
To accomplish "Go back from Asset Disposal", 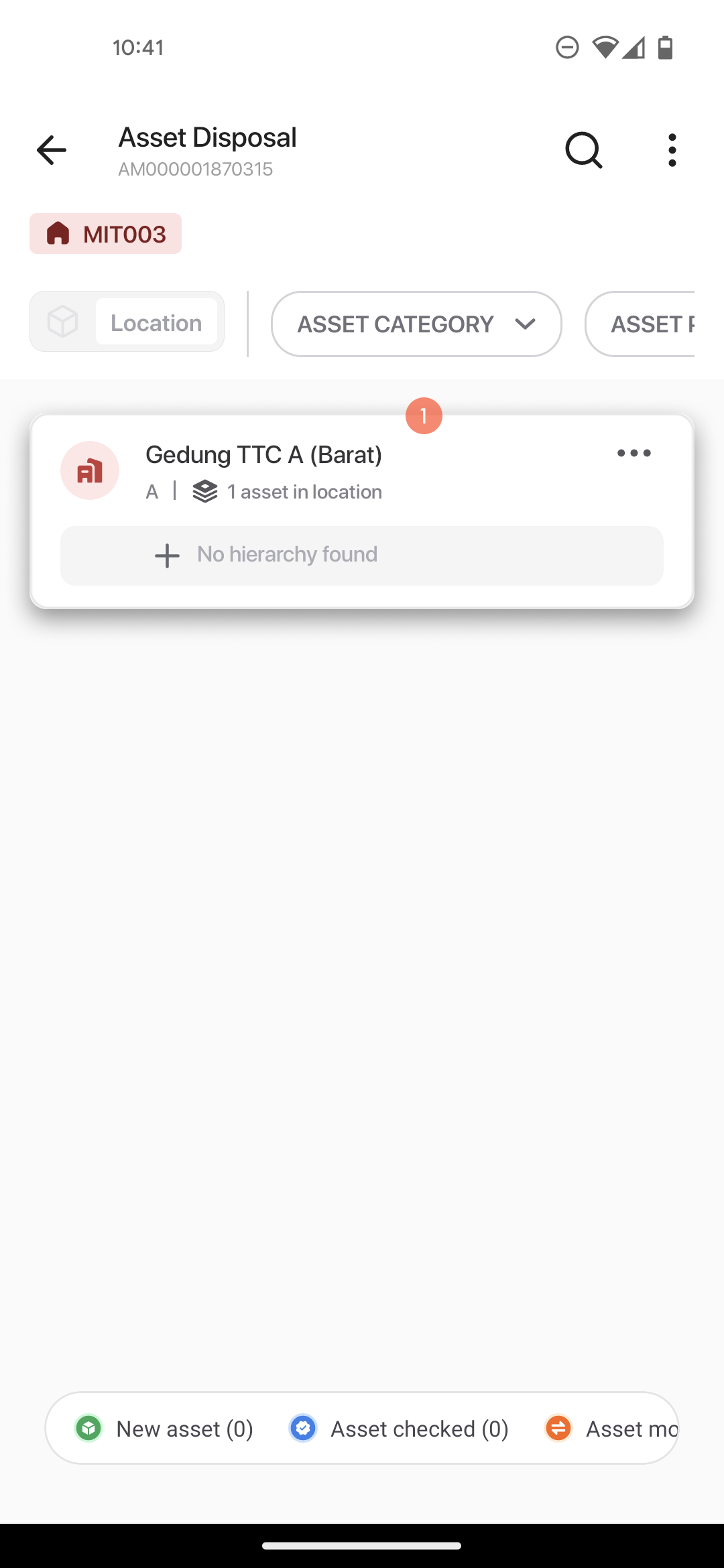I will (52, 150).
